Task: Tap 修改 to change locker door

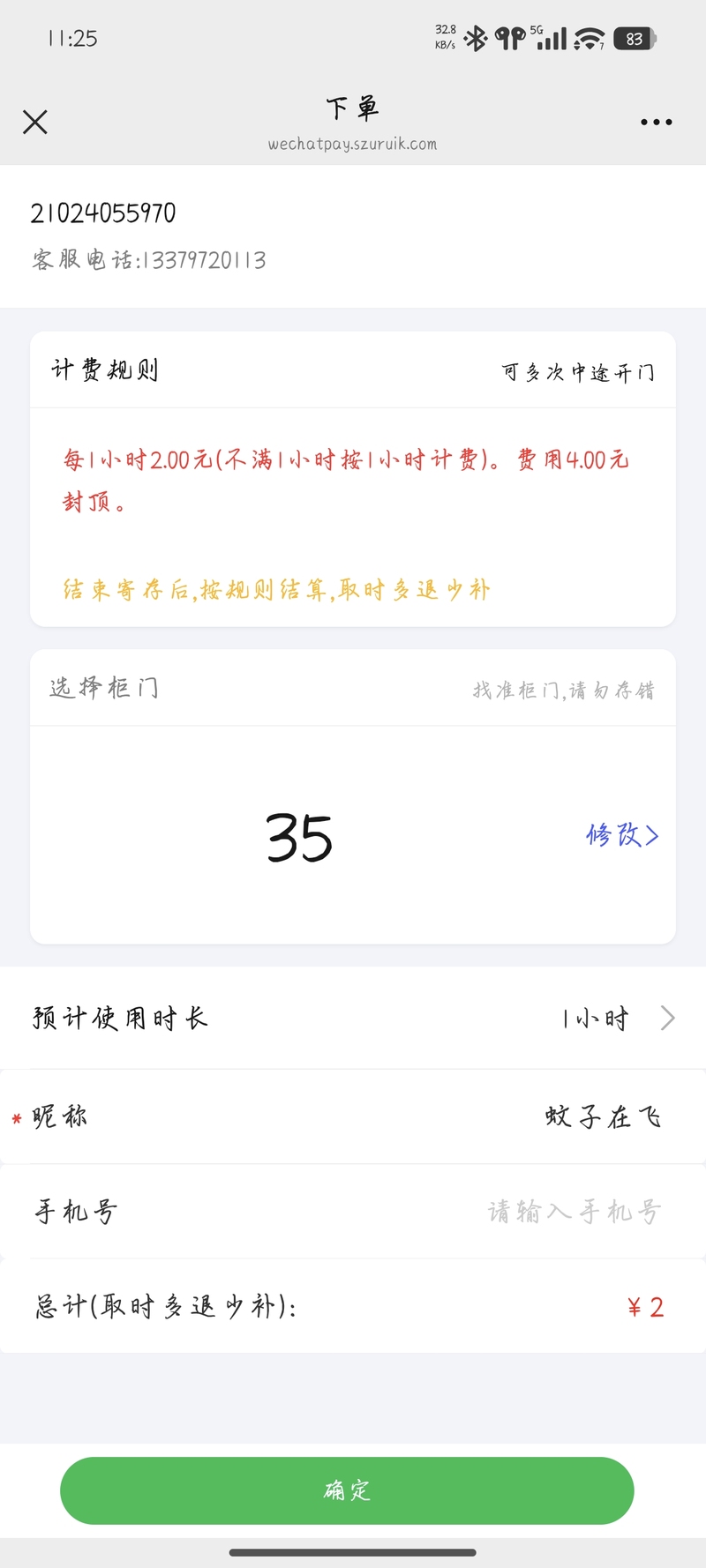Action: tap(622, 835)
